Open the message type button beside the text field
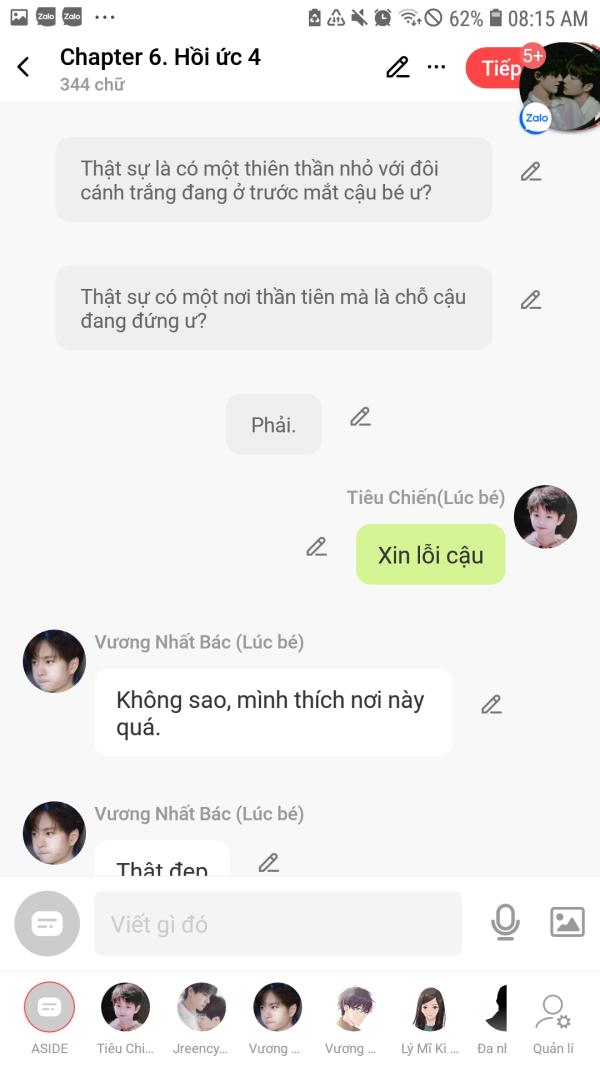Image resolution: width=600 pixels, height=1067 pixels. [x=47, y=923]
